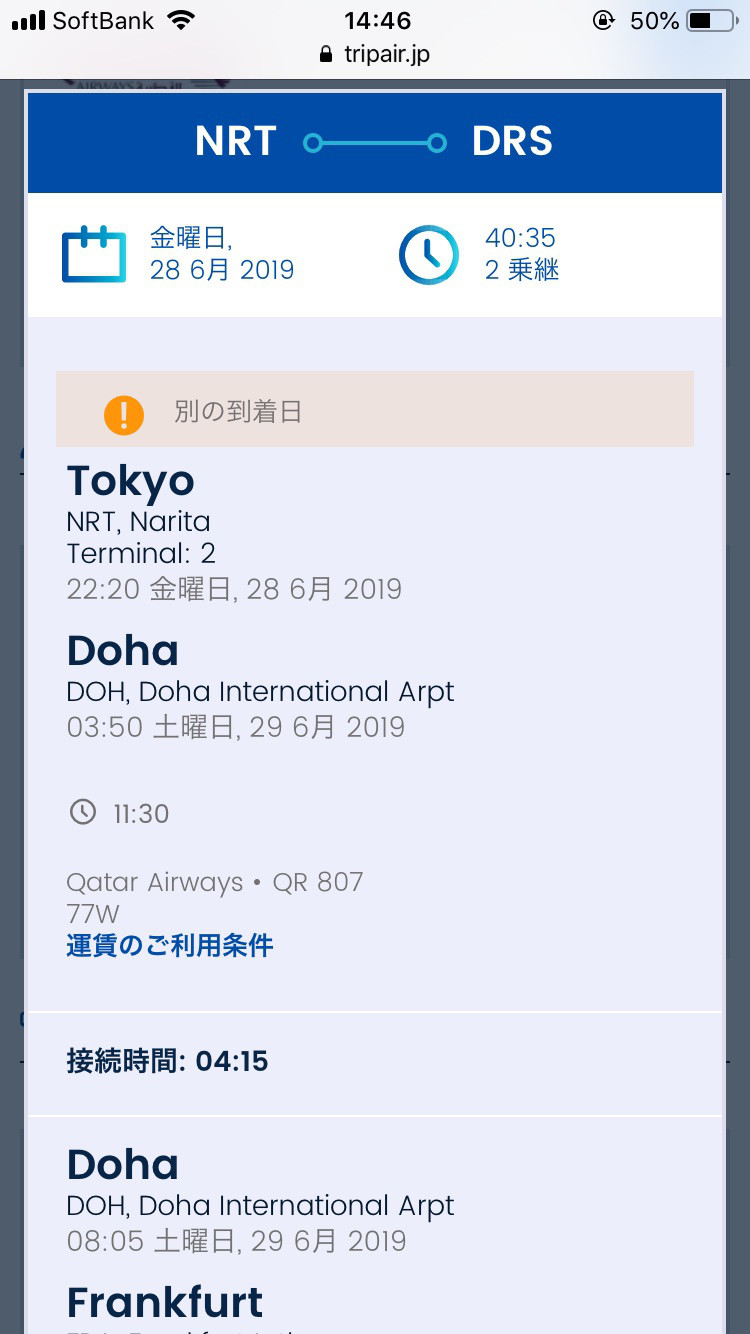Tap the tripair.jp address bar
750x1334 pixels.
375,54
